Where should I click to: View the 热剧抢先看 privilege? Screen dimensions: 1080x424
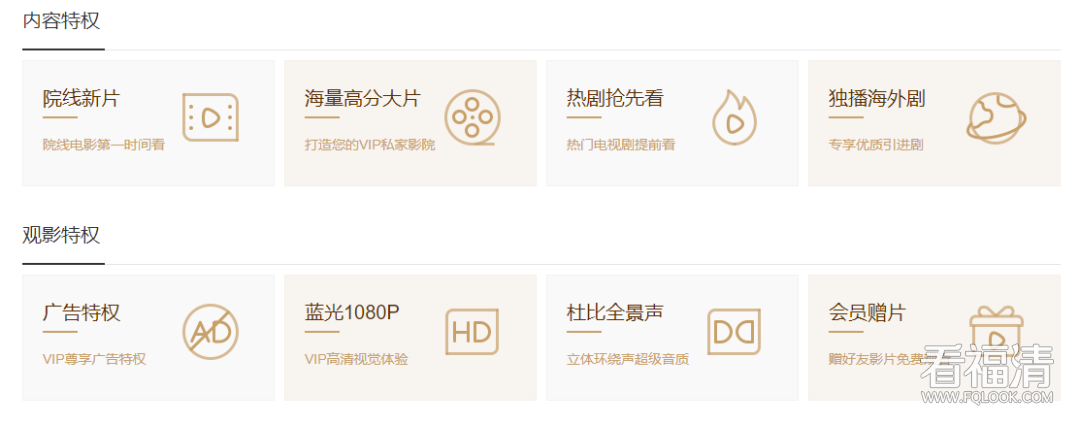[x=672, y=123]
